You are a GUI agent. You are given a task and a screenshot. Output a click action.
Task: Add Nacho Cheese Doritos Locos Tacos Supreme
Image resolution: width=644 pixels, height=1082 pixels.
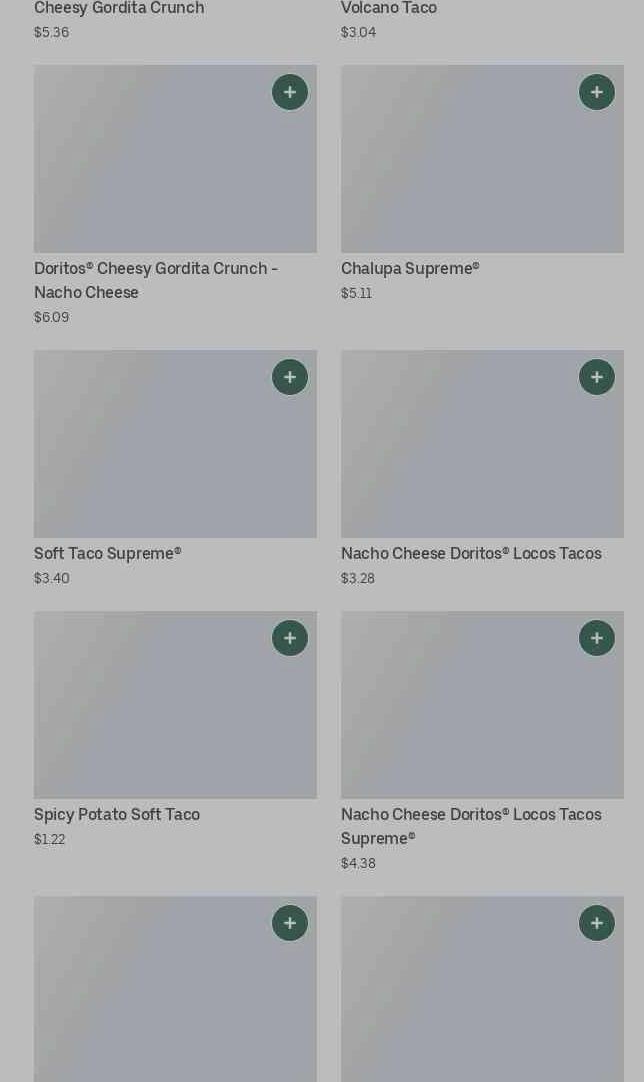[597, 638]
